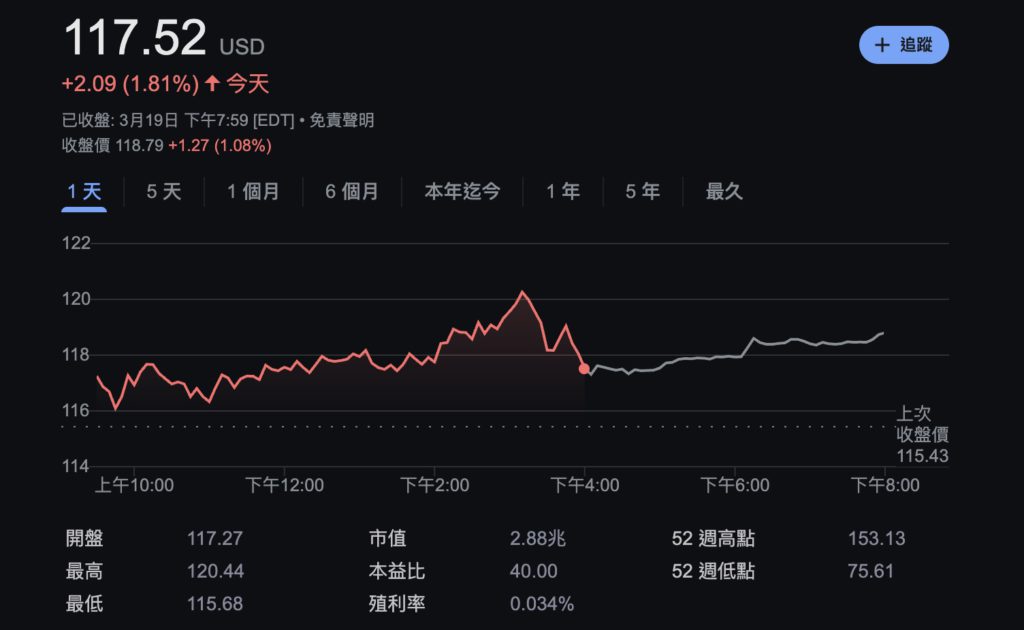The image size is (1024, 630).
Task: Show the 5 年 chart
Action: click(x=643, y=191)
